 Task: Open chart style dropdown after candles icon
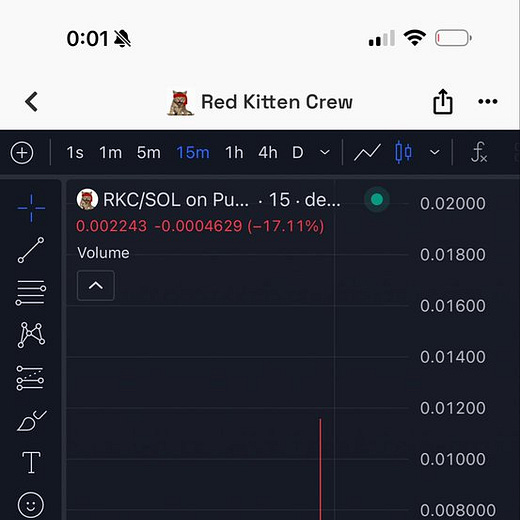coord(435,153)
